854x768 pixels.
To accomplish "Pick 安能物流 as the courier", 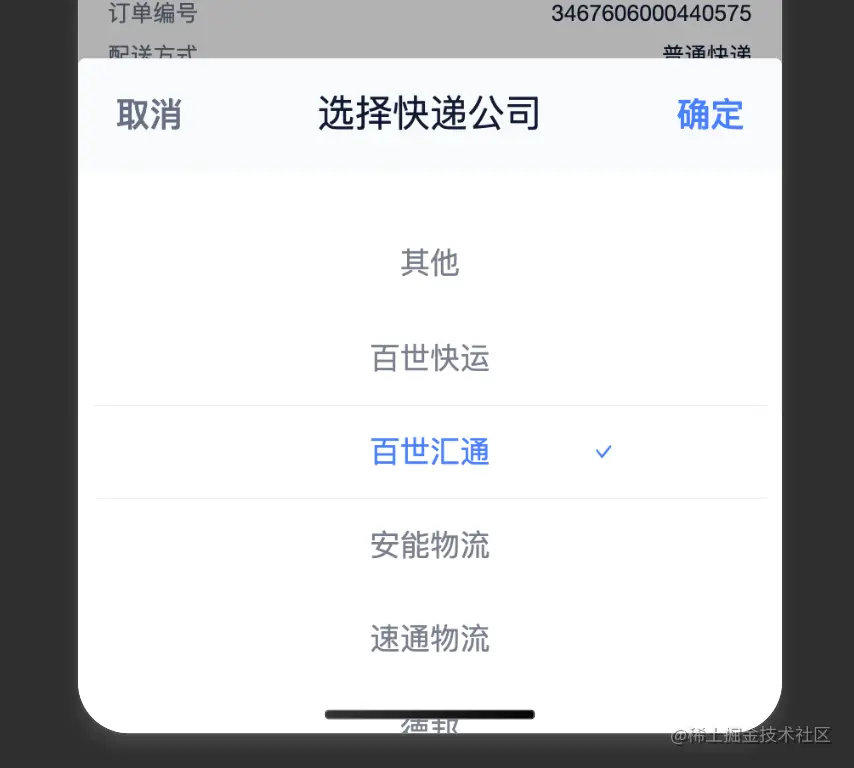I will pyautogui.click(x=430, y=546).
